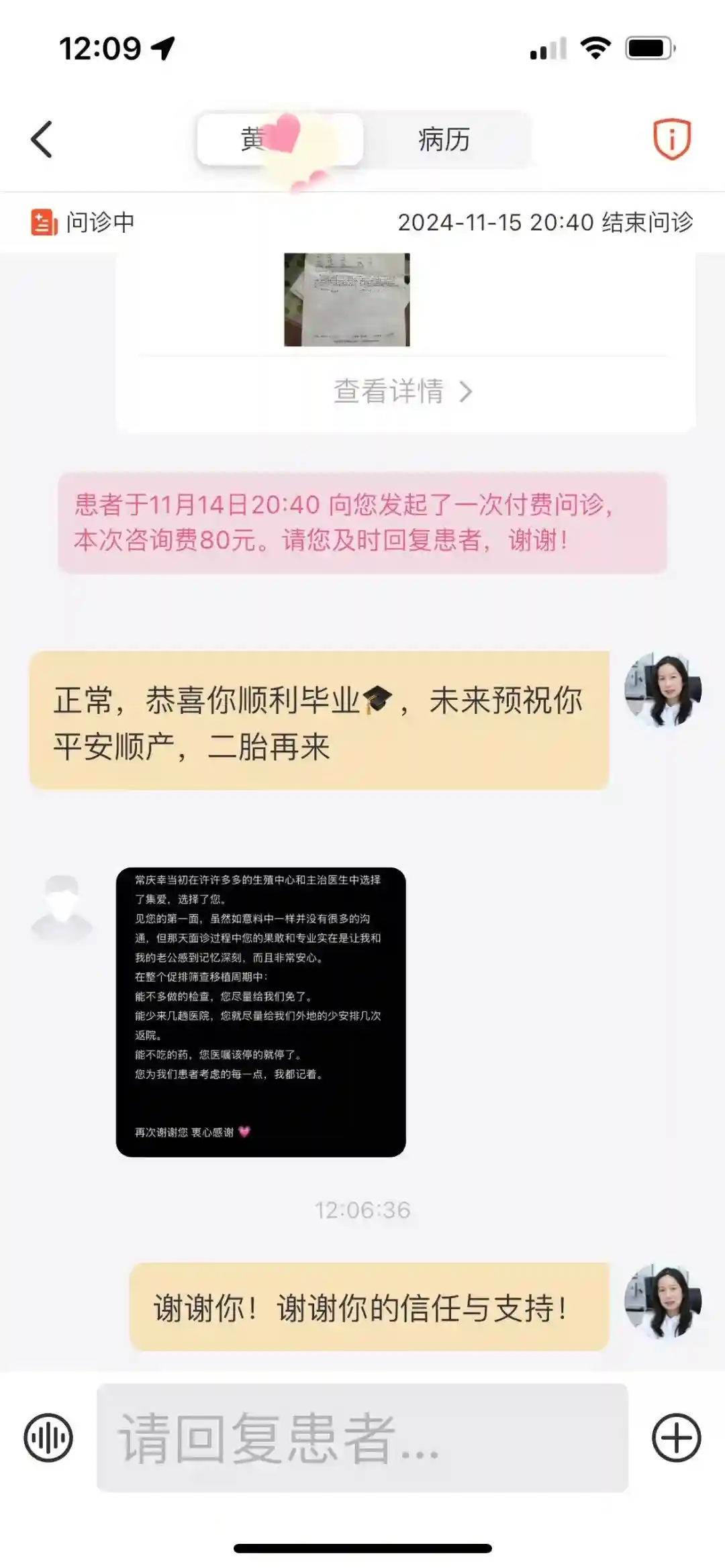Switch to the 病历 tab
This screenshot has height=1568, width=725.
click(444, 140)
